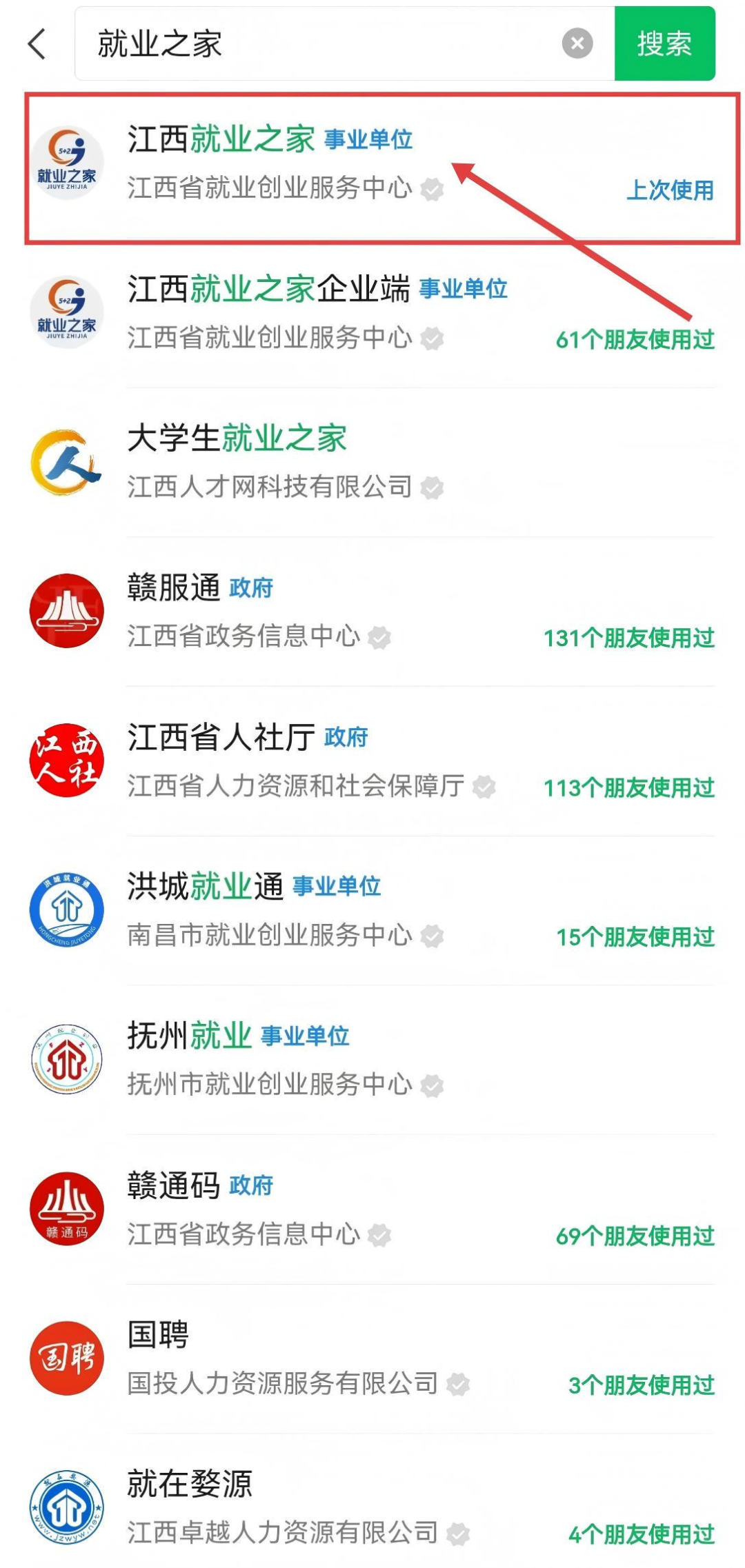Viewport: 745px width, 1568px height.
Task: Open the 抚州就业 emblem icon
Action: pos(67,1058)
